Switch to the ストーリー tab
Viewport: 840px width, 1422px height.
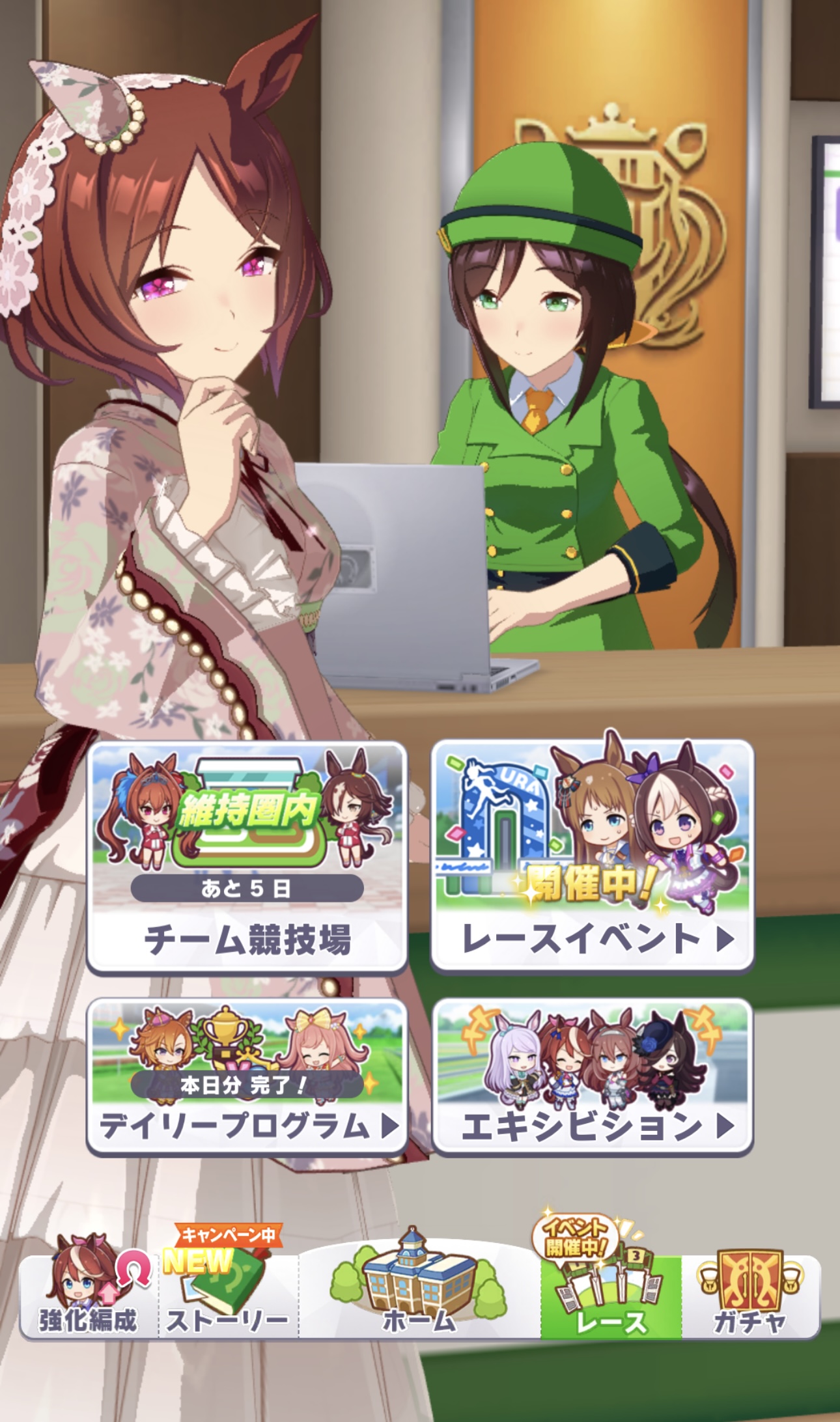[228, 1297]
